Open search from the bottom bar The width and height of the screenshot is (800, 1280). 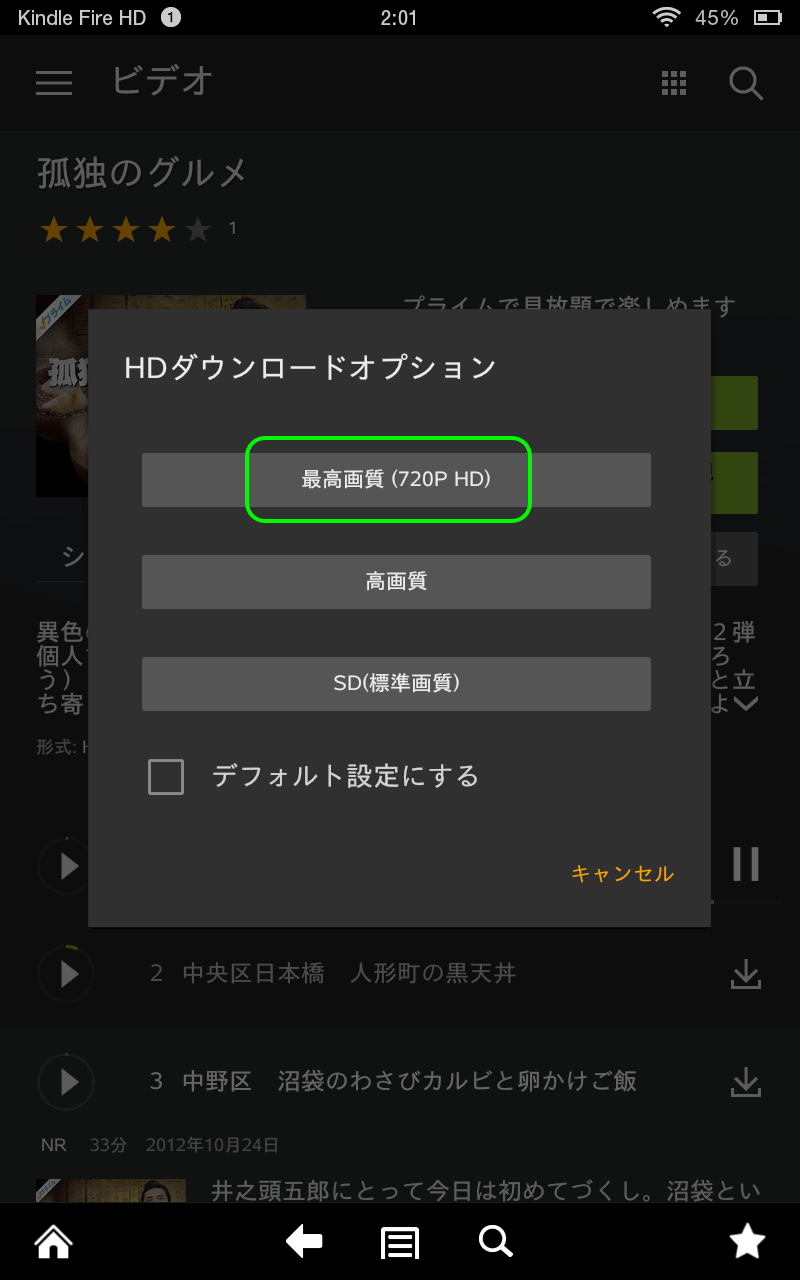point(495,1242)
